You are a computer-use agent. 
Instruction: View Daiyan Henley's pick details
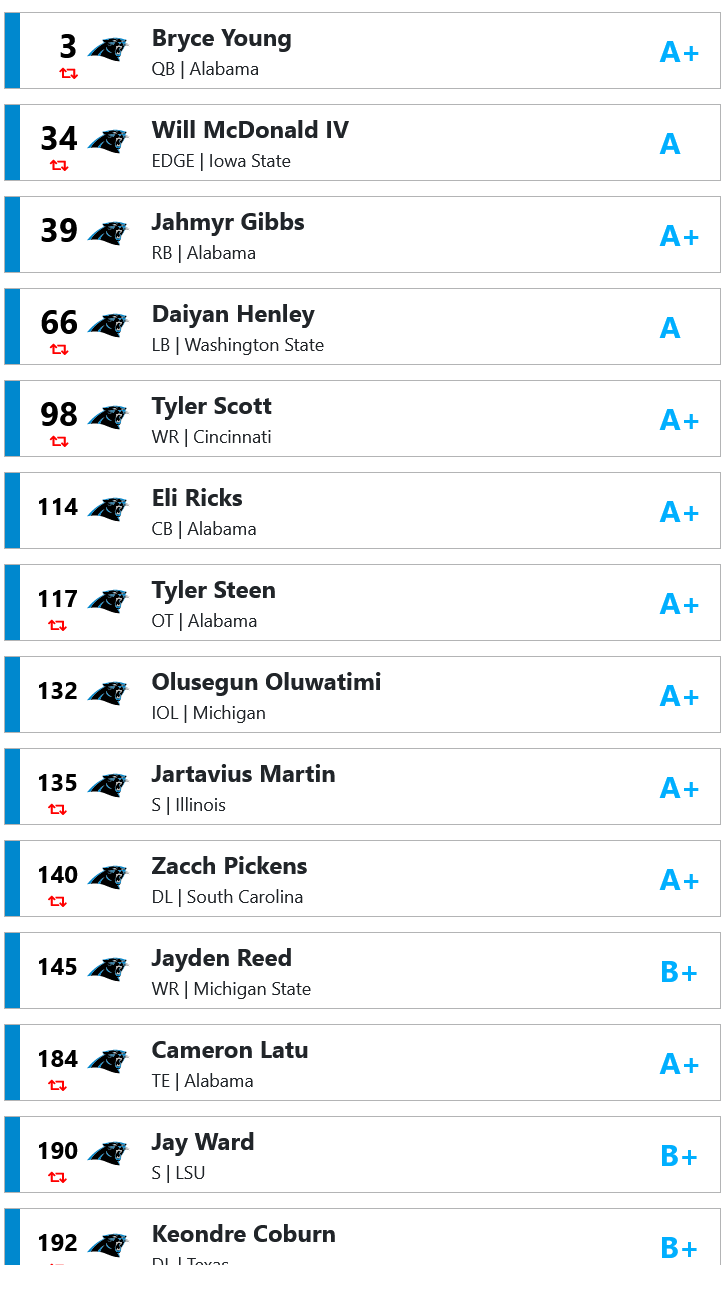(x=362, y=327)
